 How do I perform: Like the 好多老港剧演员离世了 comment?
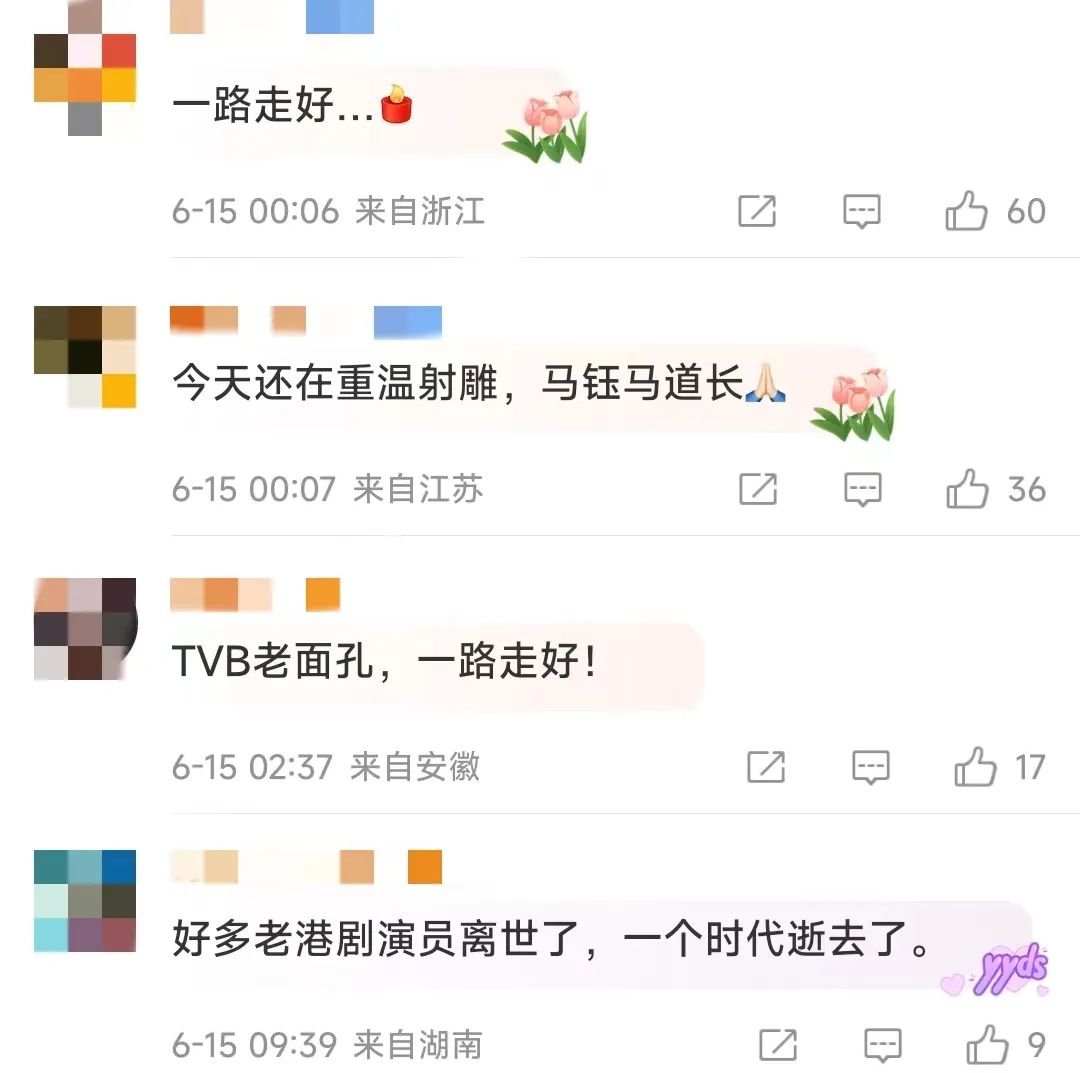tap(987, 1045)
